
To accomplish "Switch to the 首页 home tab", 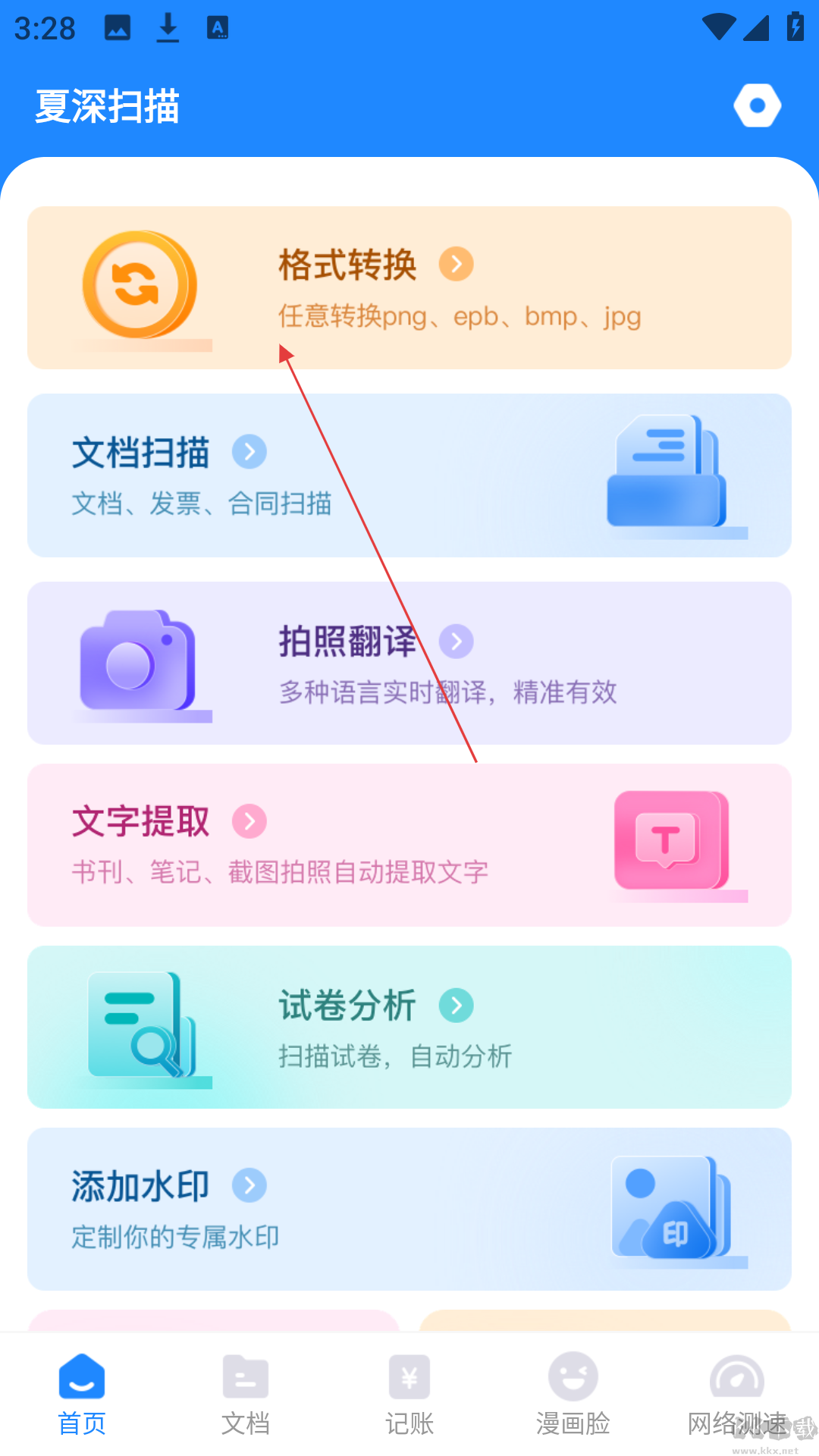I will [82, 1395].
